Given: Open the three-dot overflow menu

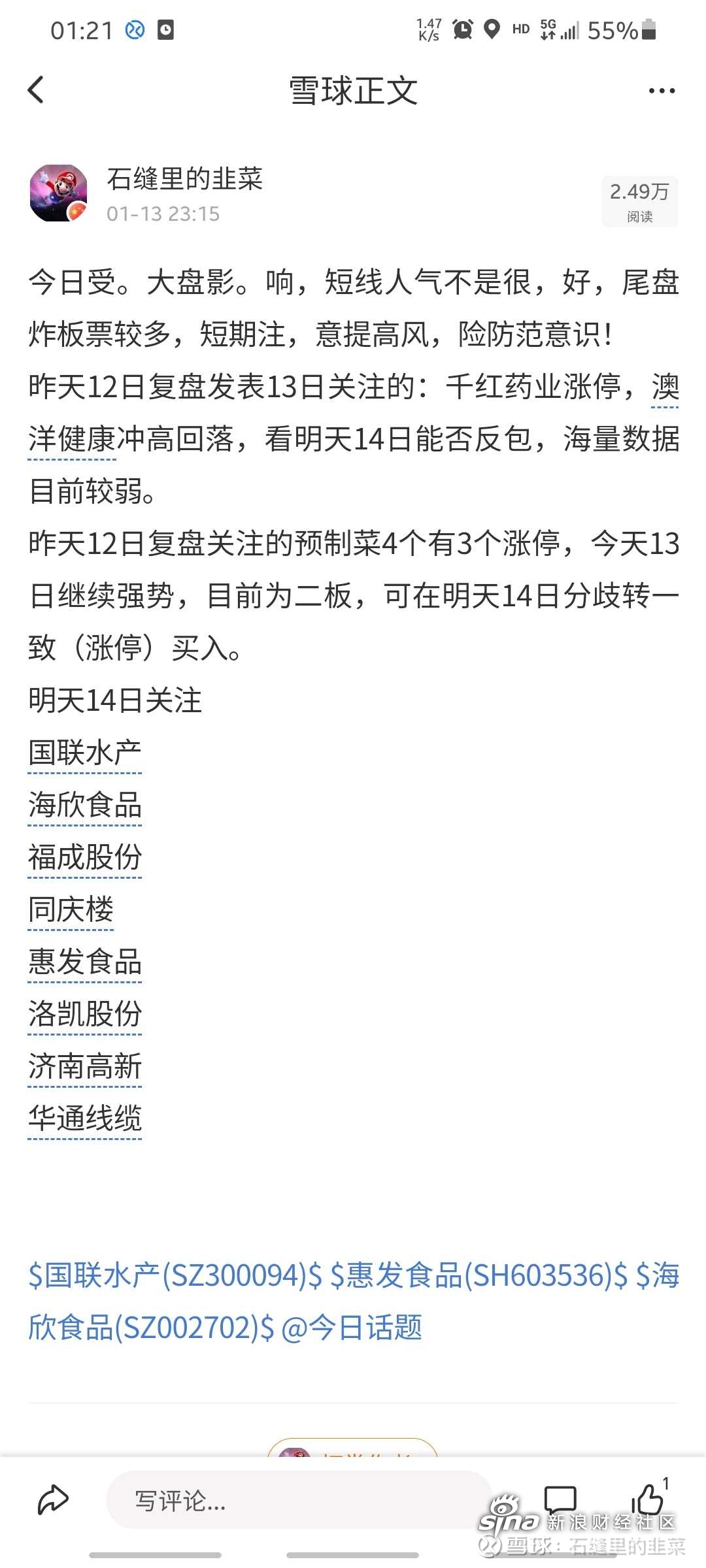Looking at the screenshot, I should (x=662, y=91).
